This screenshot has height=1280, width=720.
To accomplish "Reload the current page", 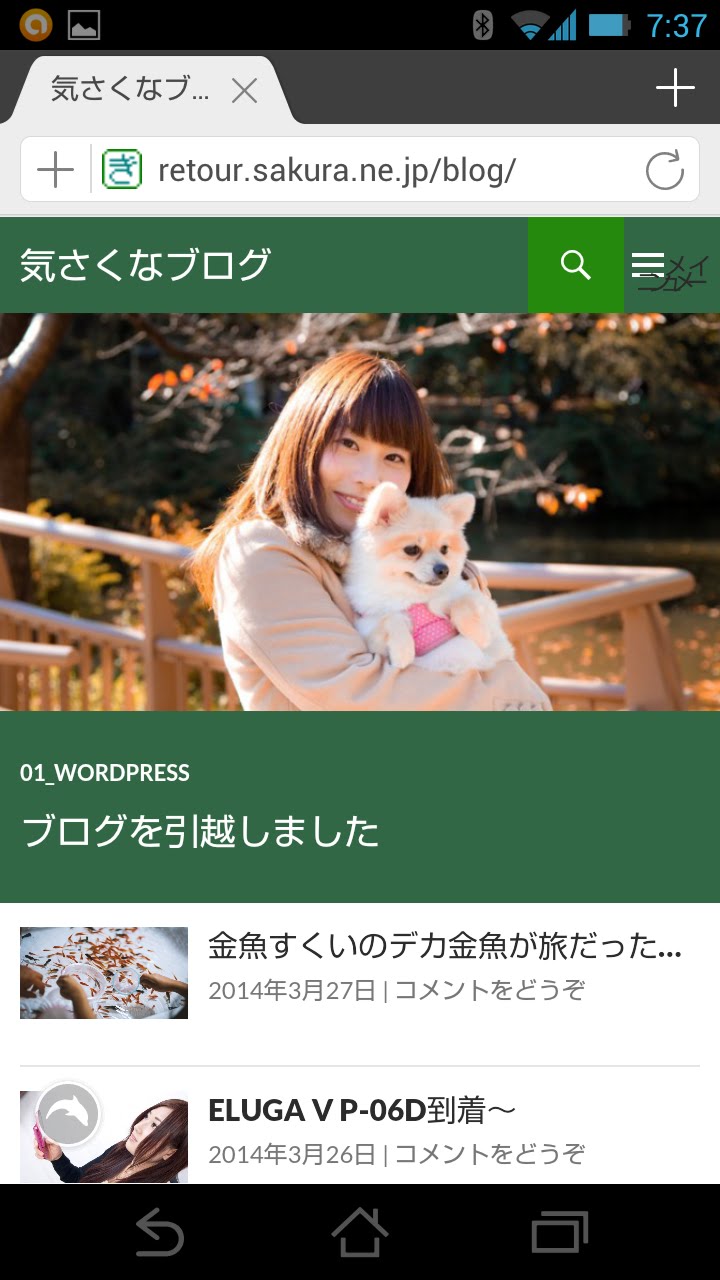I will (664, 171).
